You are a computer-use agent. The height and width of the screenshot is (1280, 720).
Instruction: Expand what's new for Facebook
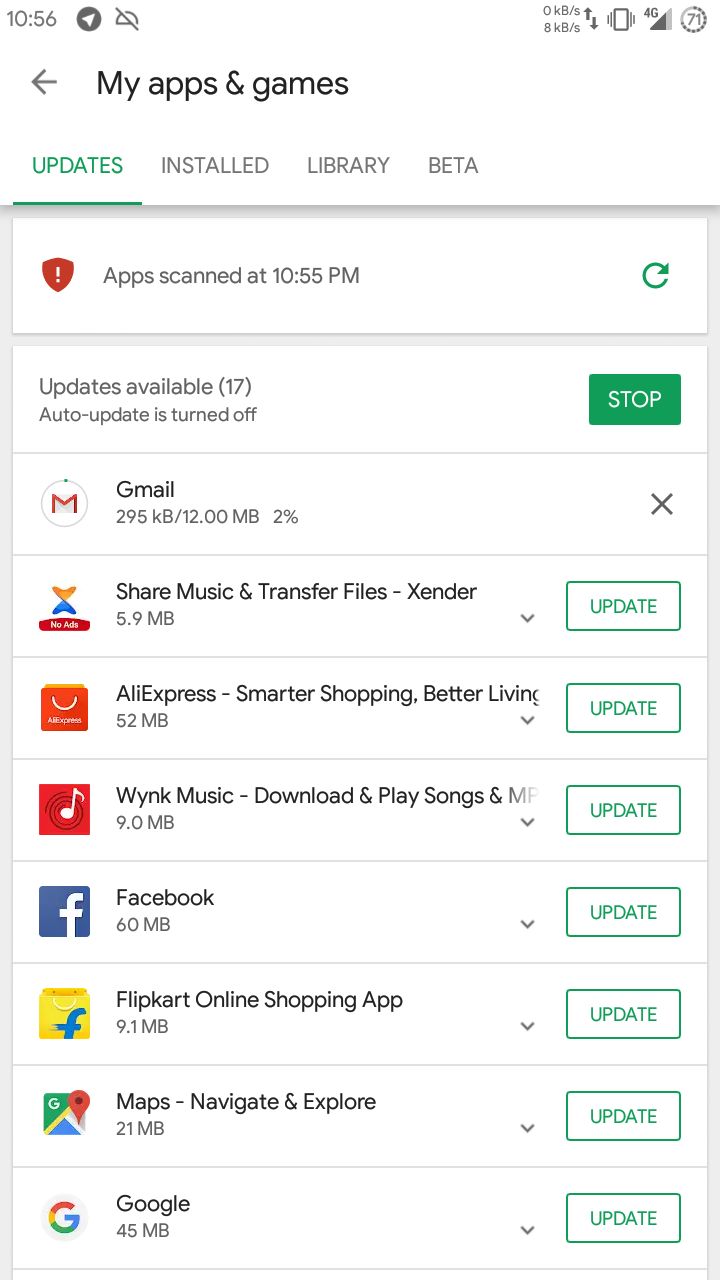click(x=528, y=925)
